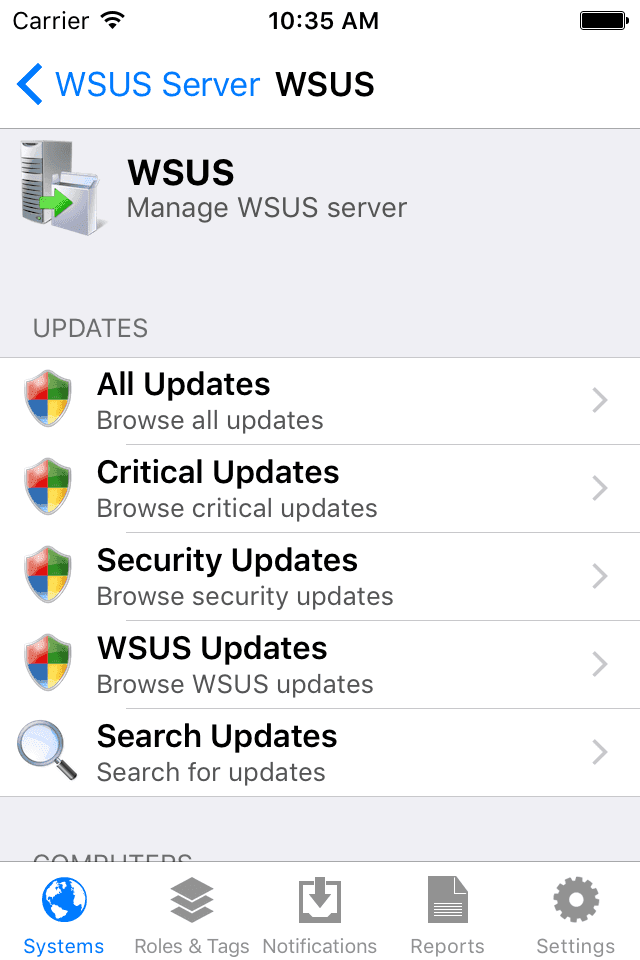The image size is (640, 960).
Task: Go to the Reports tab
Action: pyautogui.click(x=447, y=916)
